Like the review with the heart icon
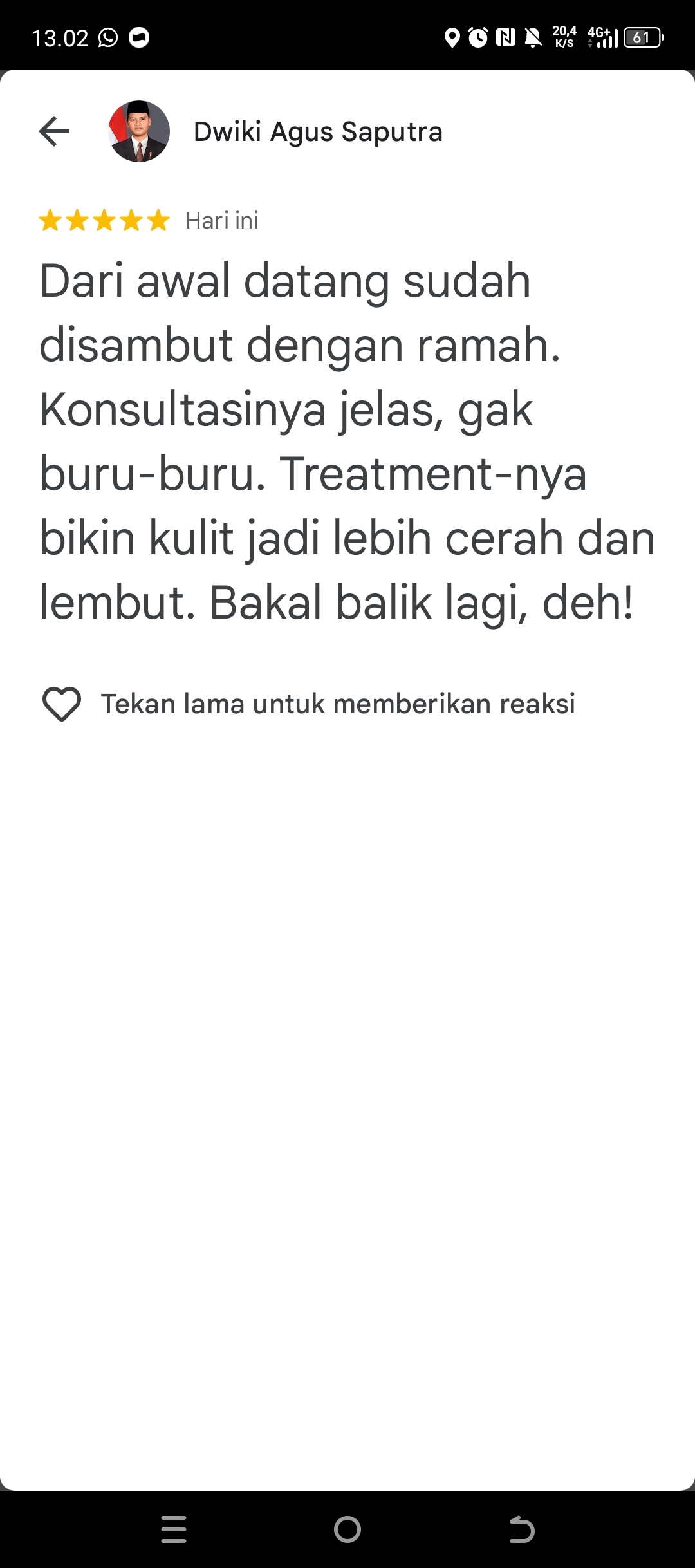 62,704
